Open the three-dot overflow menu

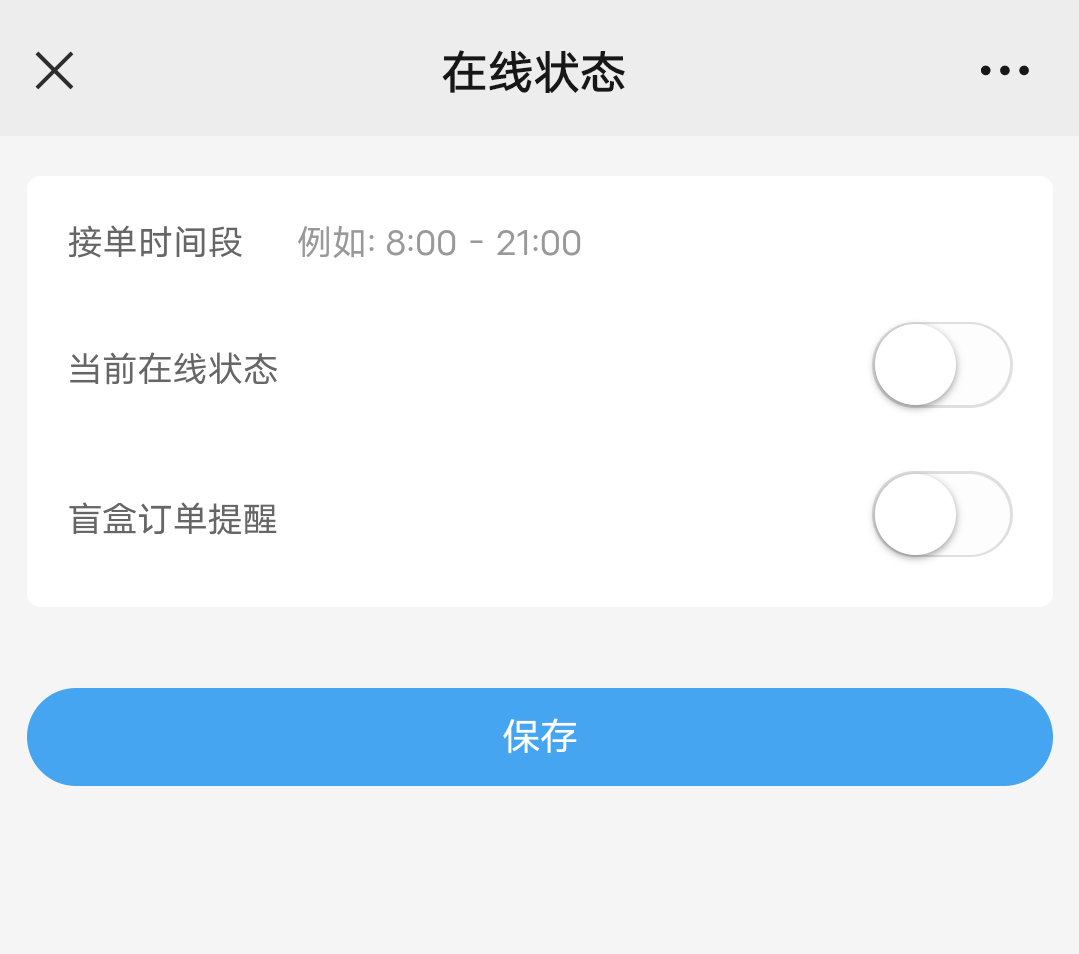coord(1004,70)
